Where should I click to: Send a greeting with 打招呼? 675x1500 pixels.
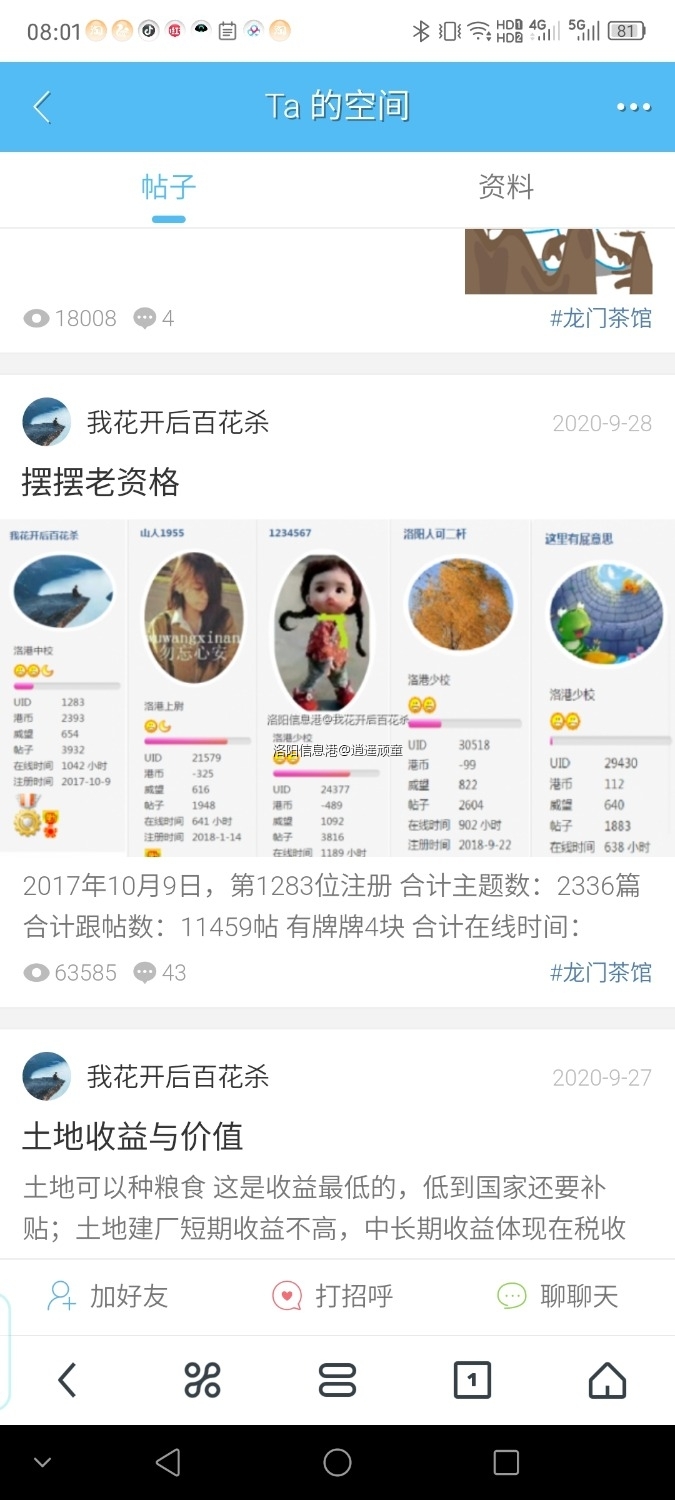pos(333,1296)
